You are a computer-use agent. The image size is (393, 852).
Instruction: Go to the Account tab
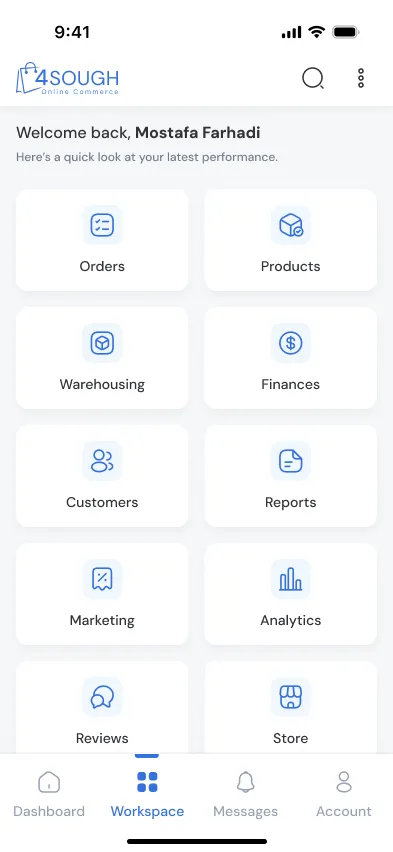point(344,794)
